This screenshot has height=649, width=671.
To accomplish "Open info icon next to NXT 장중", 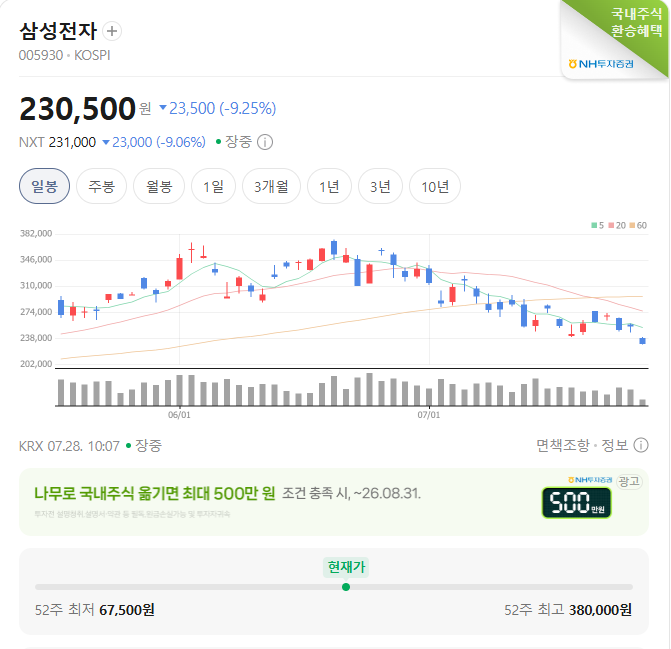I will (265, 142).
